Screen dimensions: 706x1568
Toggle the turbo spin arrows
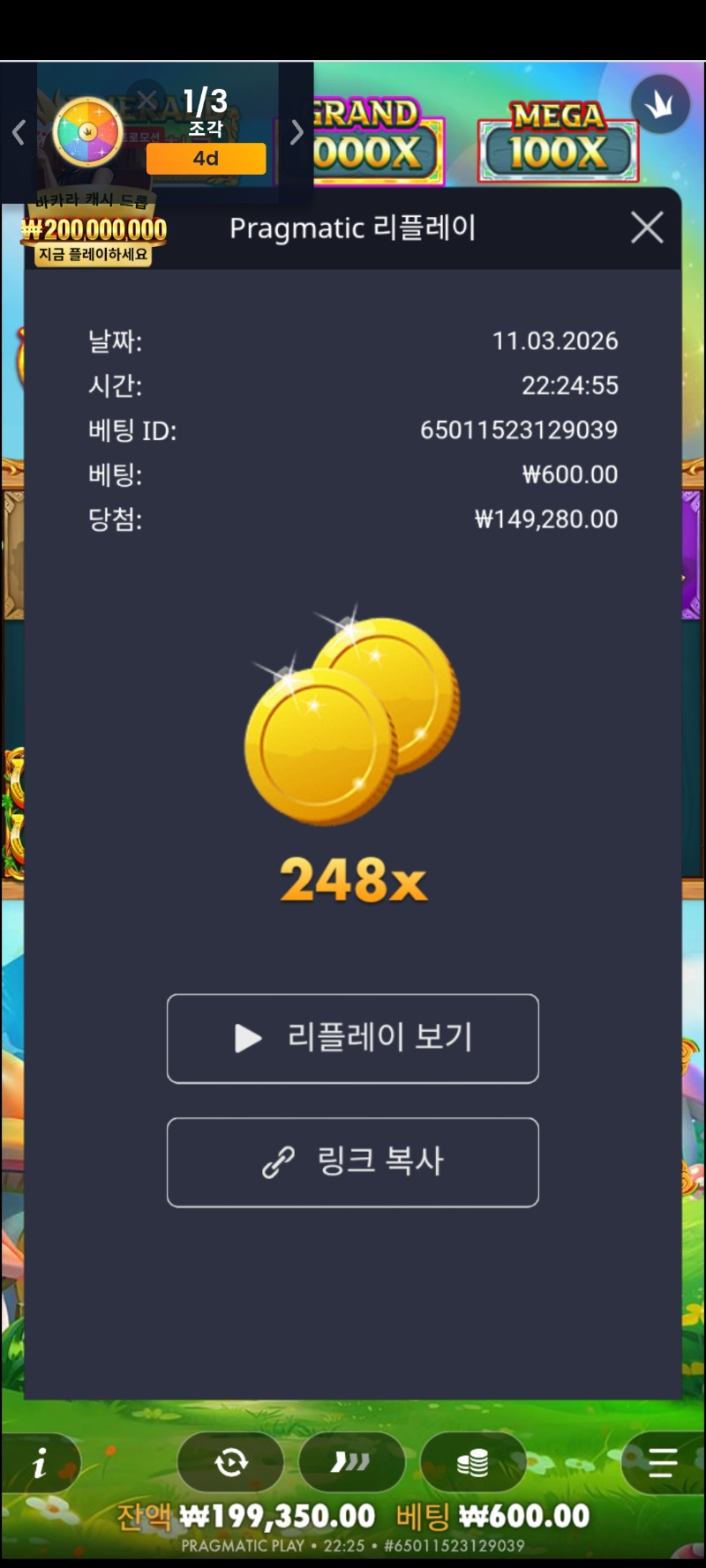coord(351,1463)
